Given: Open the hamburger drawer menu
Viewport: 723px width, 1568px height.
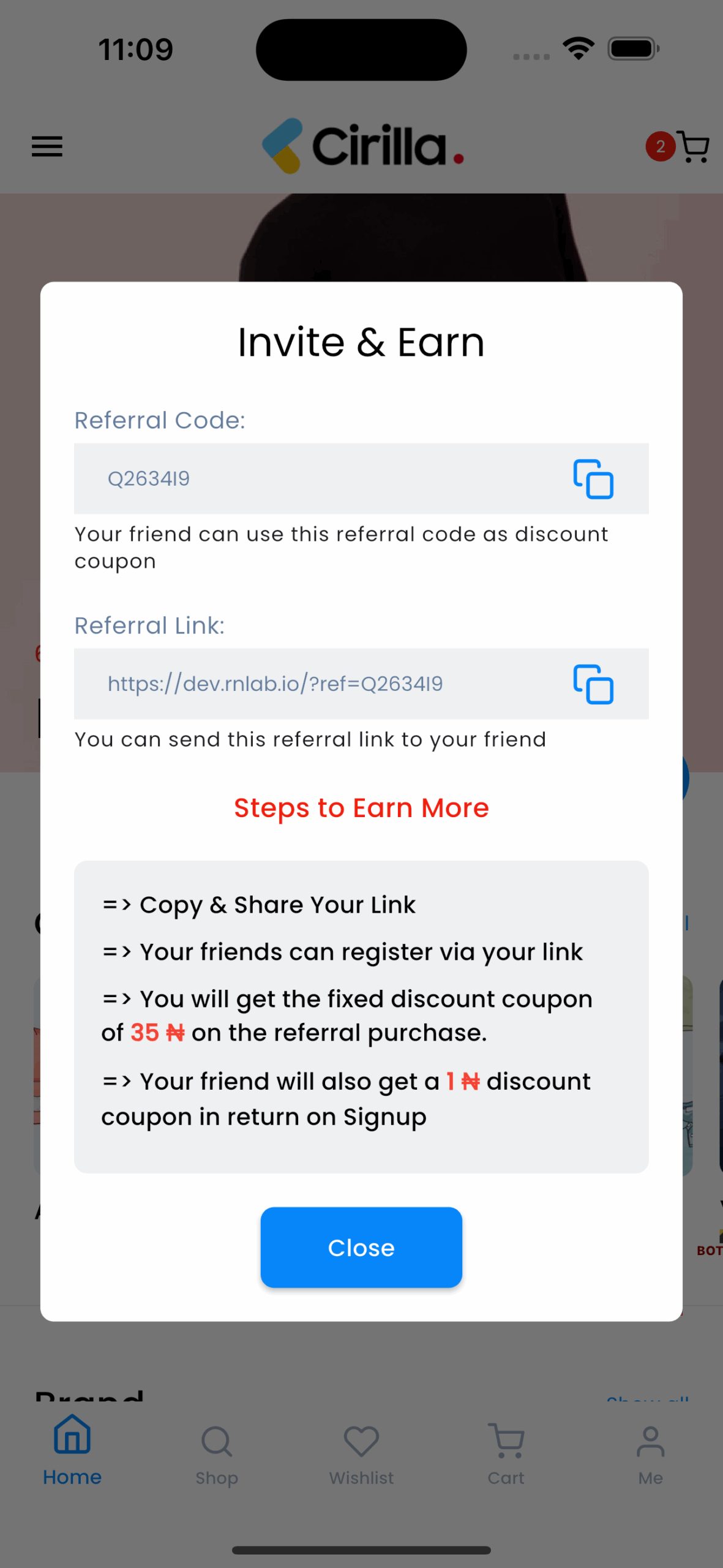Looking at the screenshot, I should pyautogui.click(x=47, y=146).
